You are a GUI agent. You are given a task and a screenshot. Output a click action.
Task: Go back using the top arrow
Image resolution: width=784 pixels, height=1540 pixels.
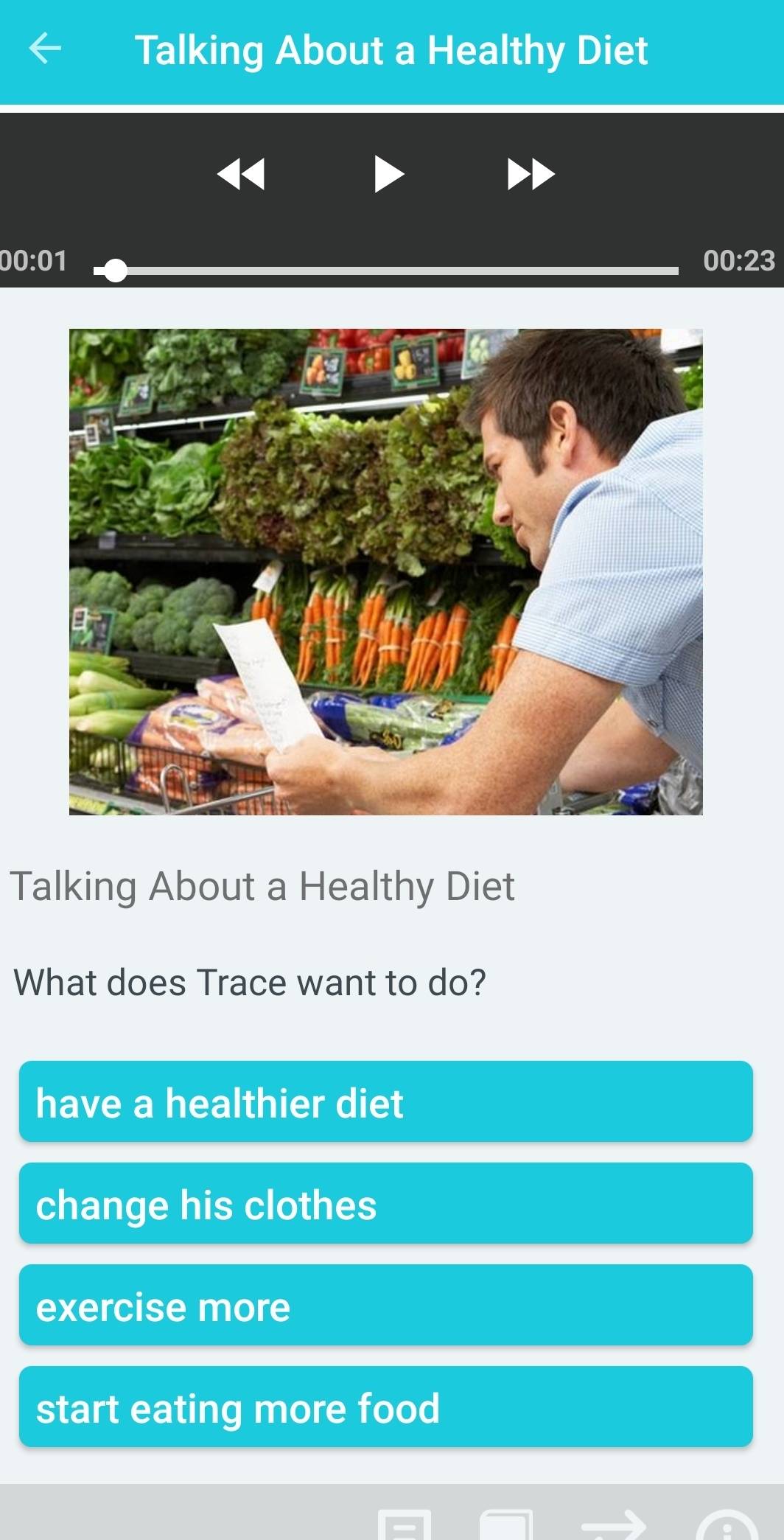45,49
